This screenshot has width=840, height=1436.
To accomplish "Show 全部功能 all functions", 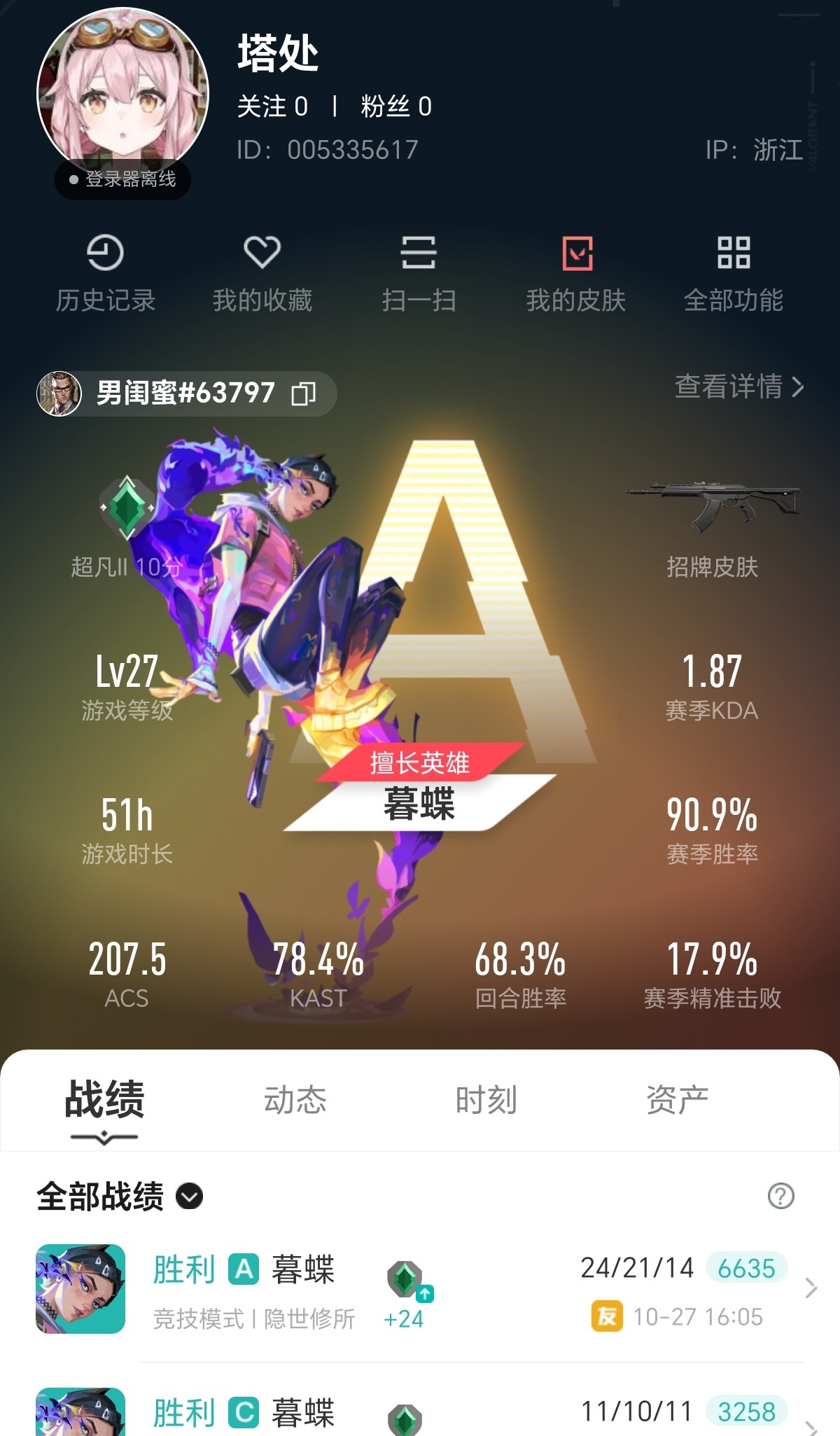I will pos(733,272).
